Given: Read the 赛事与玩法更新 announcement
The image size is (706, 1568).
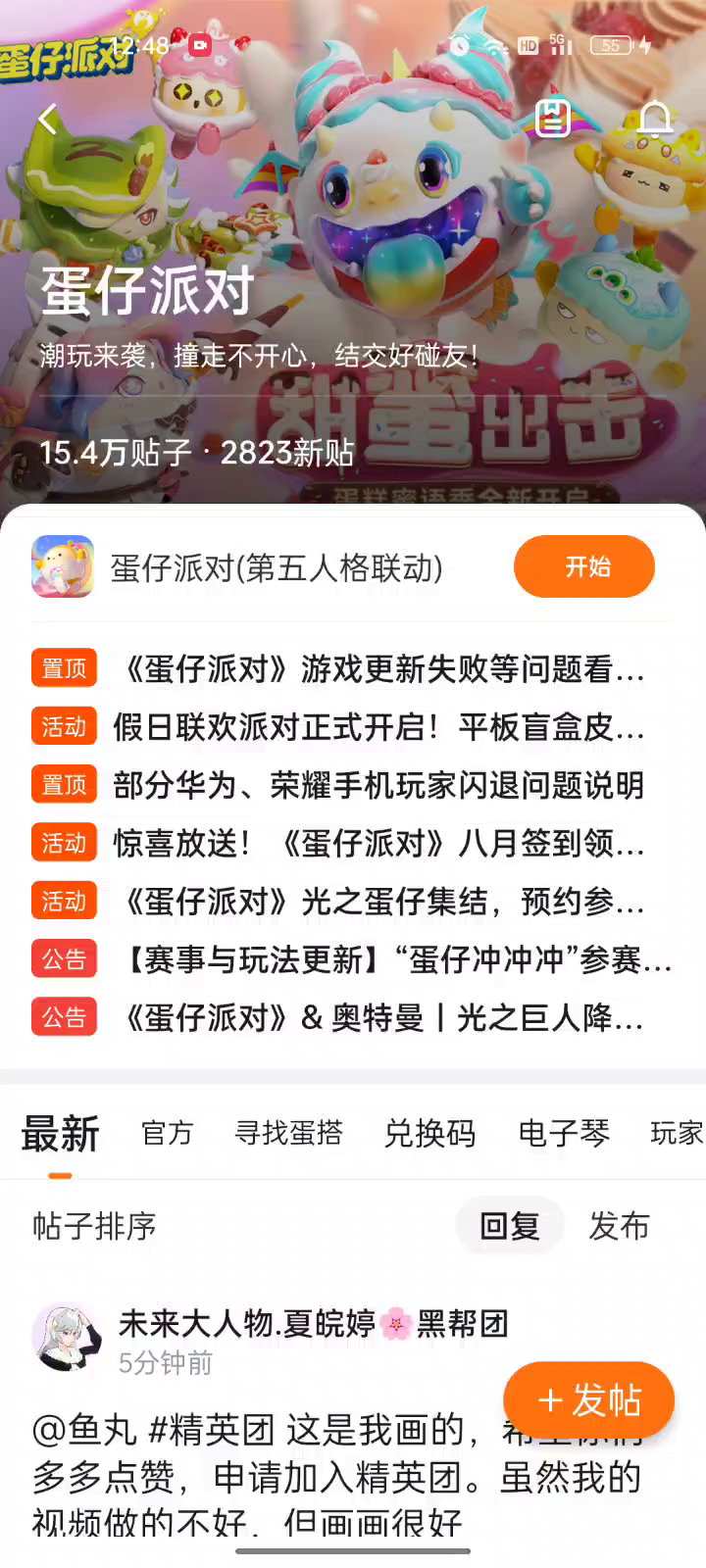Looking at the screenshot, I should tap(396, 959).
